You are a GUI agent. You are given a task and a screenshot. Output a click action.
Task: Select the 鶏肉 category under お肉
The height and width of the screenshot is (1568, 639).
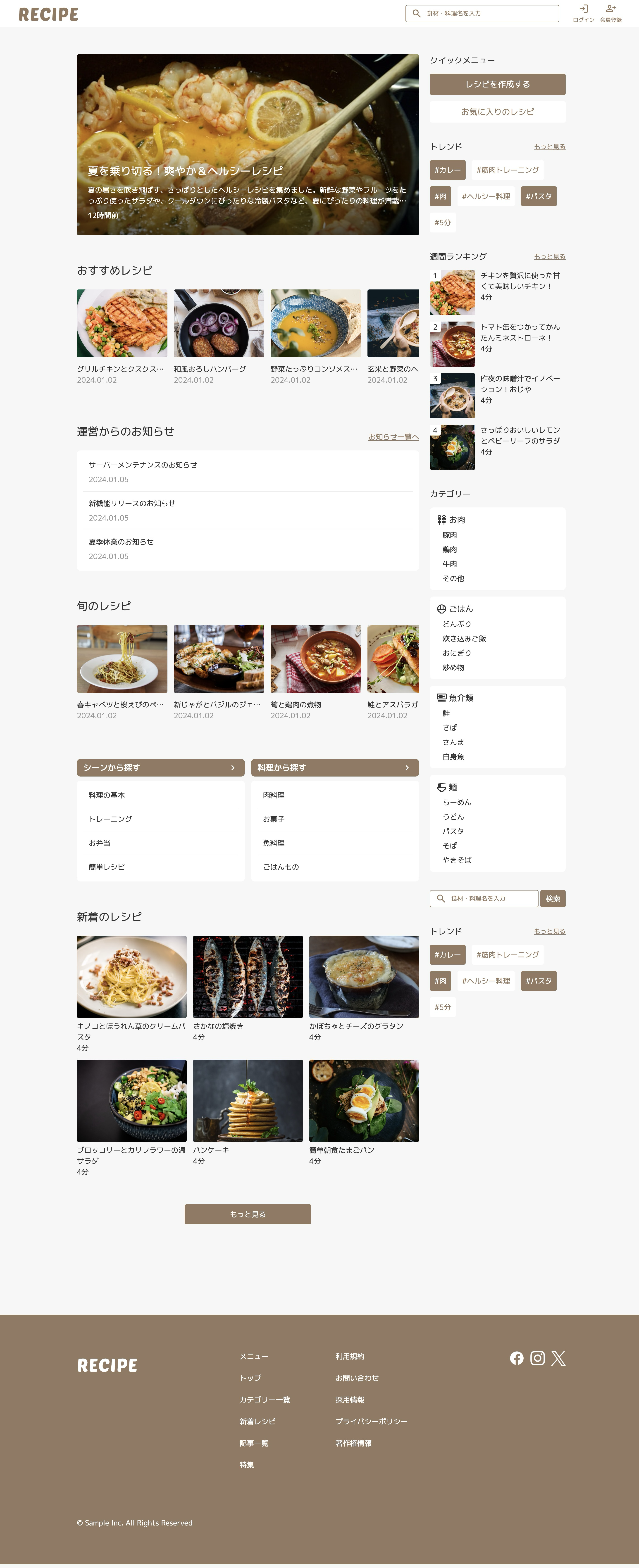[x=450, y=549]
